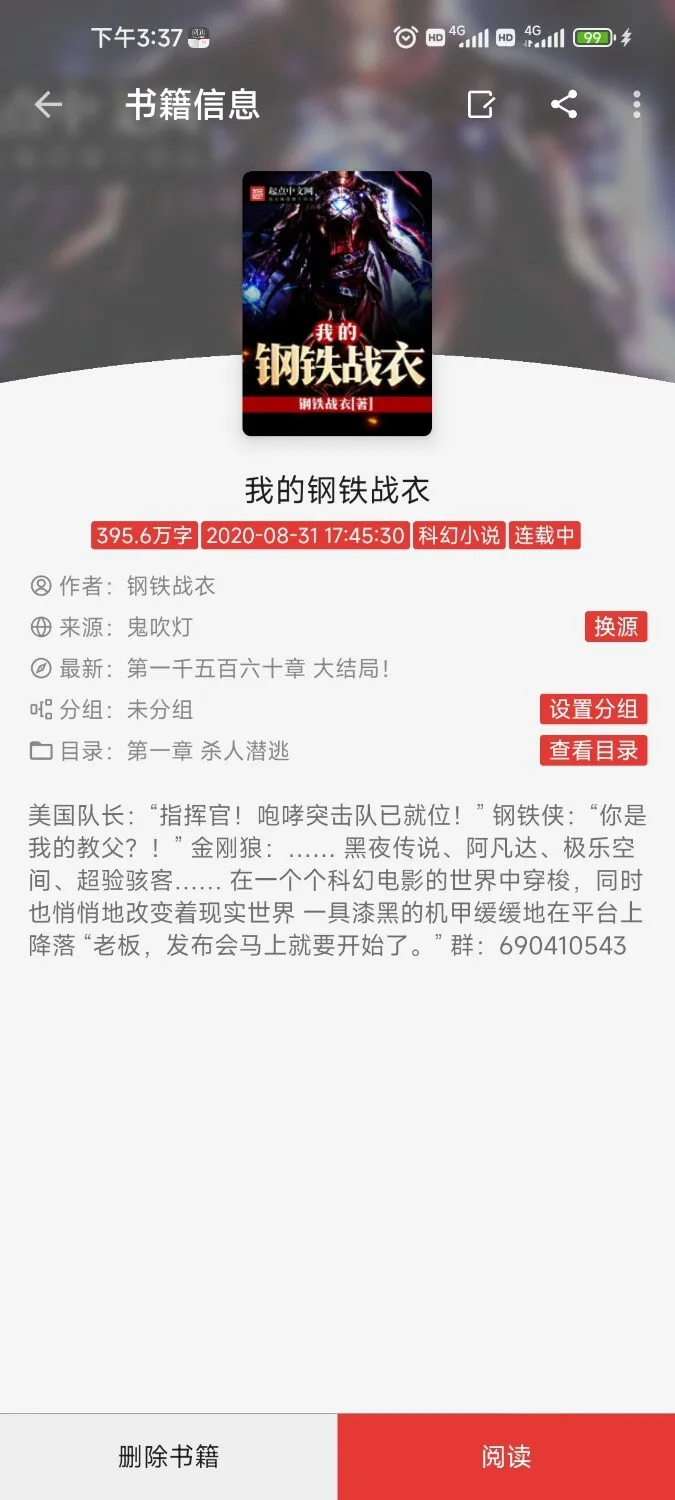Image resolution: width=675 pixels, height=1500 pixels.
Task: Edit the book information
Action: click(481, 105)
